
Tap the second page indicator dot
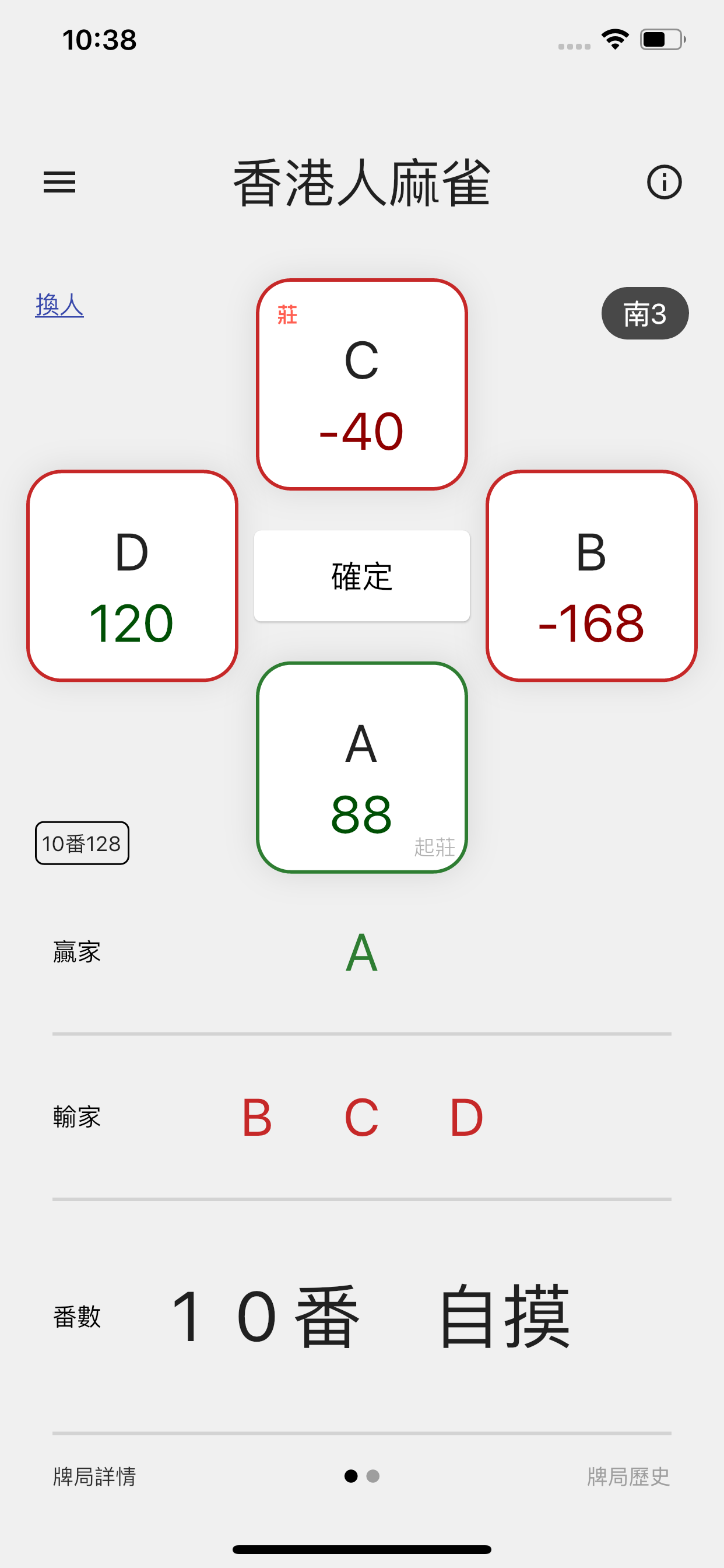click(x=372, y=1476)
